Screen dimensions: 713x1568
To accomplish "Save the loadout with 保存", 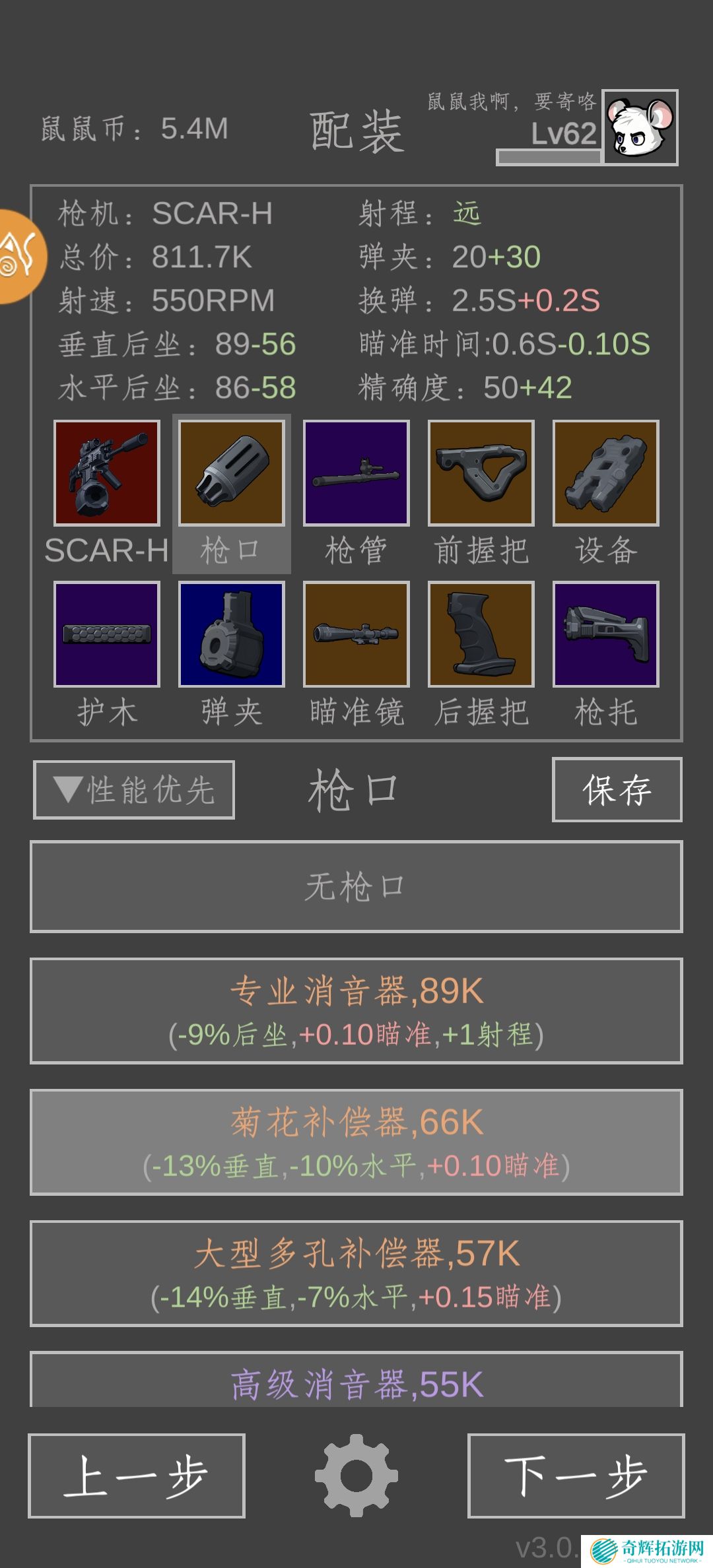I will tap(617, 790).
